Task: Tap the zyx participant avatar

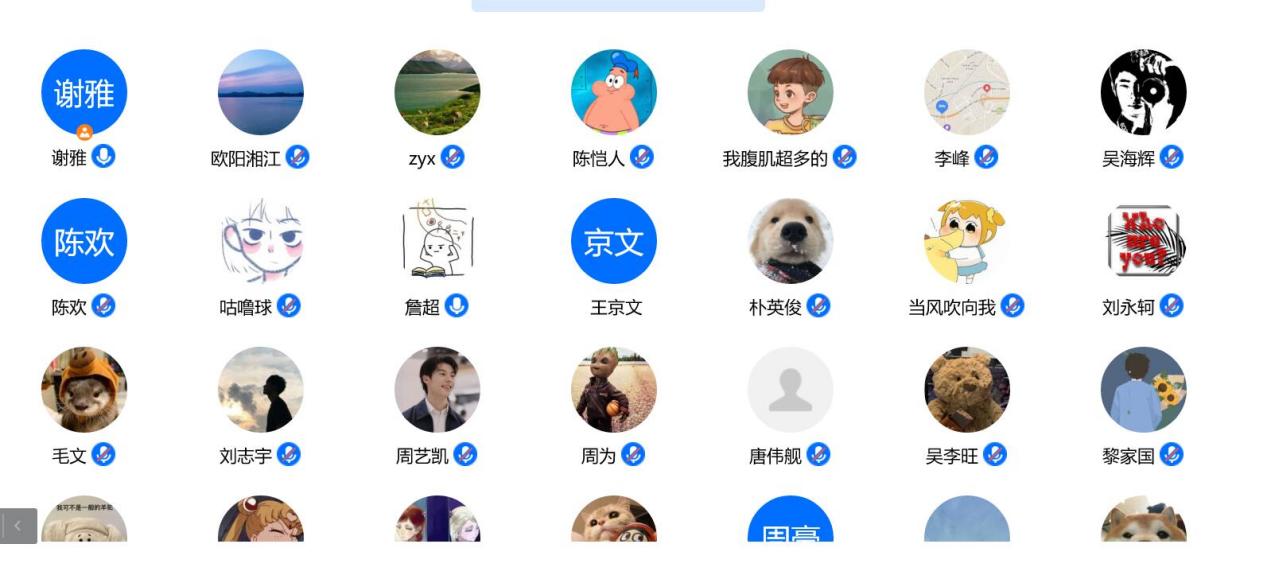Action: pos(437,92)
